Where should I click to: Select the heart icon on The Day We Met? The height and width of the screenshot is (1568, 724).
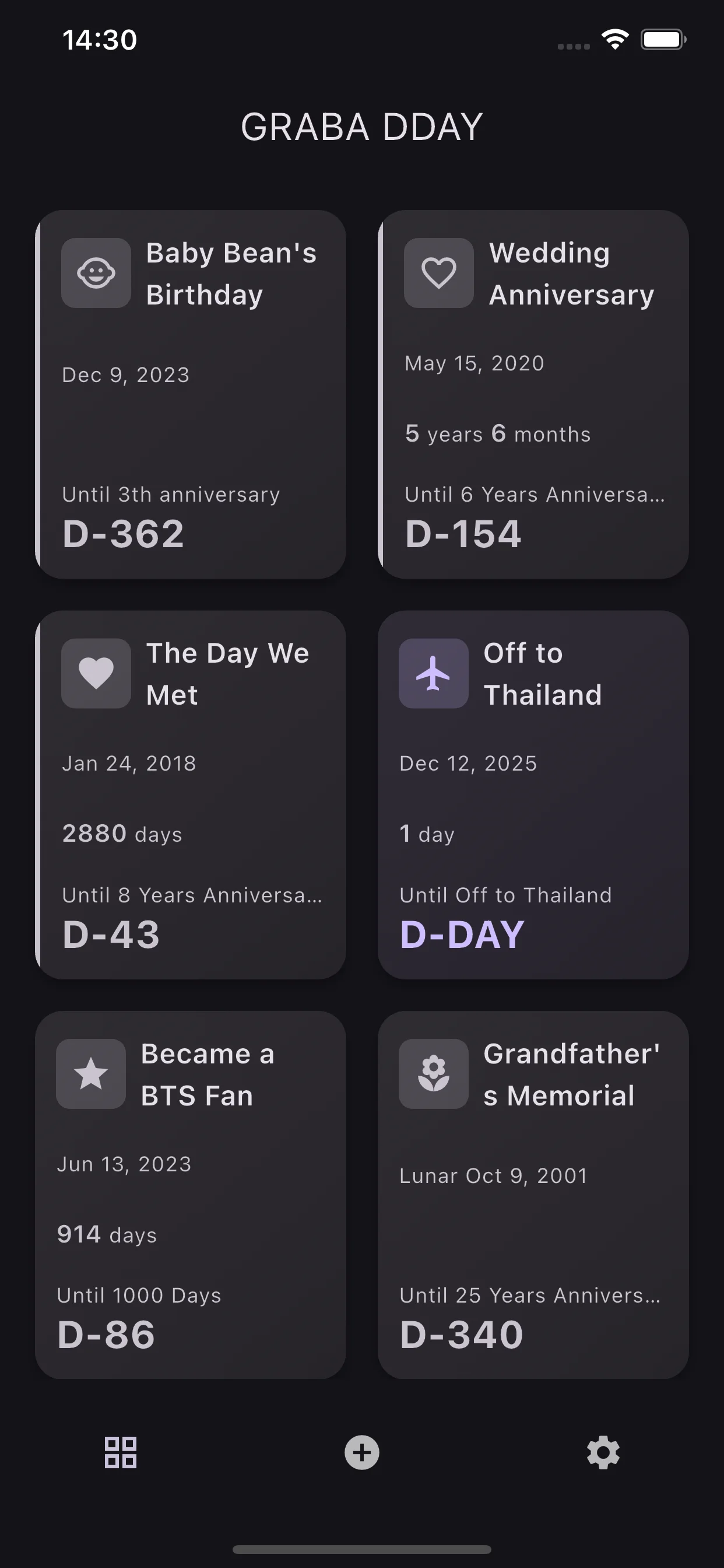(96, 673)
